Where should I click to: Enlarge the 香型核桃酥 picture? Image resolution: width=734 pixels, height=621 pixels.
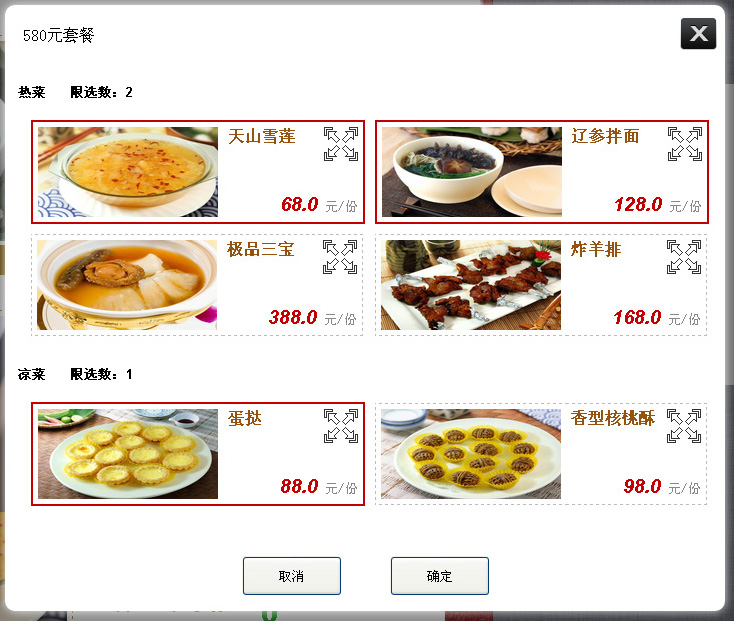(x=684, y=426)
